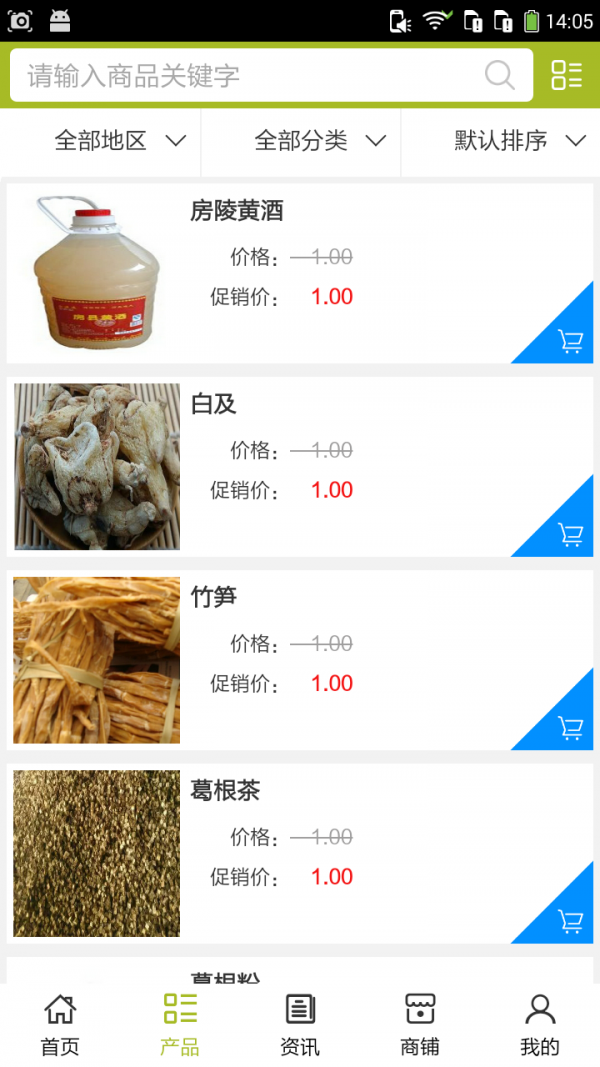Switch to the 我的 profile tab
This screenshot has height=1067, width=600.
[540, 1025]
